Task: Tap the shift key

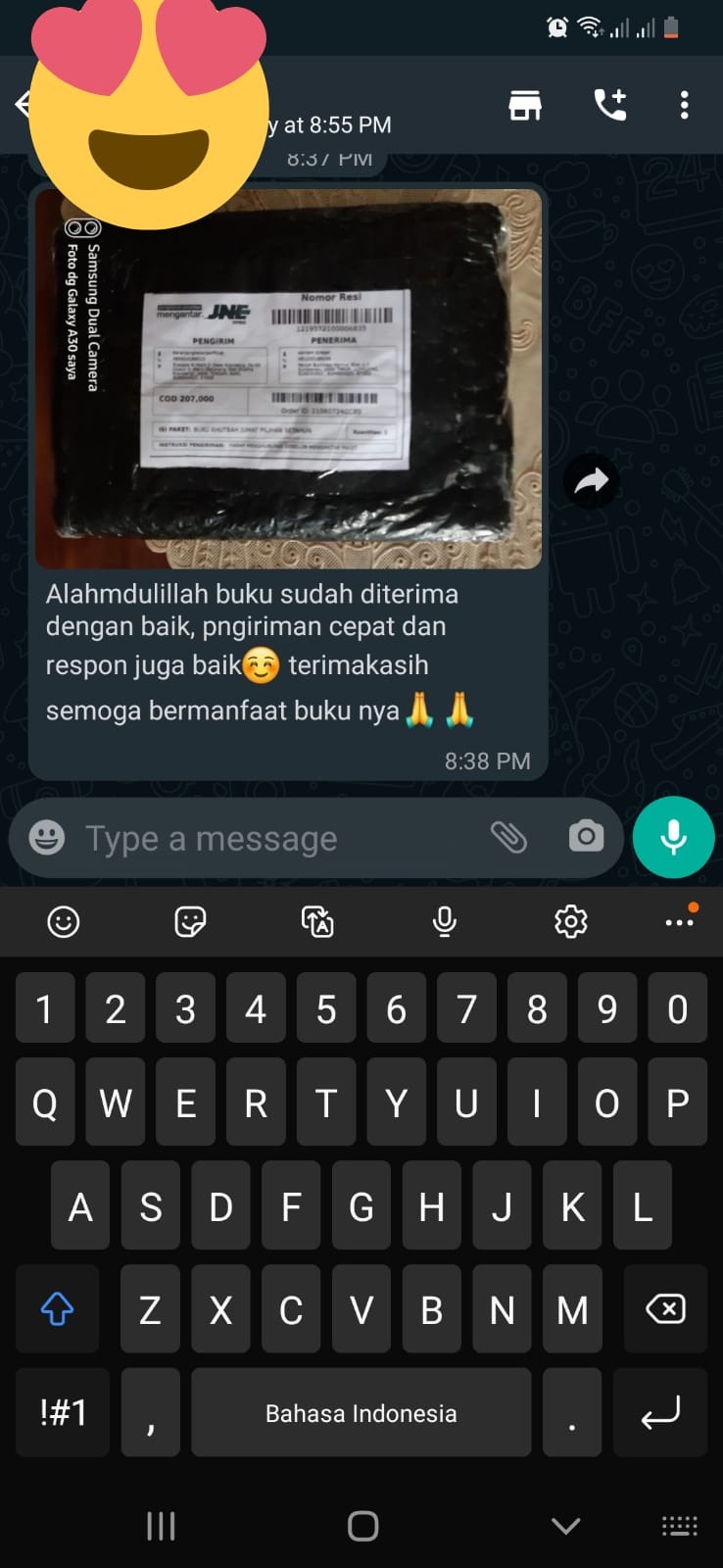Action: [57, 1309]
